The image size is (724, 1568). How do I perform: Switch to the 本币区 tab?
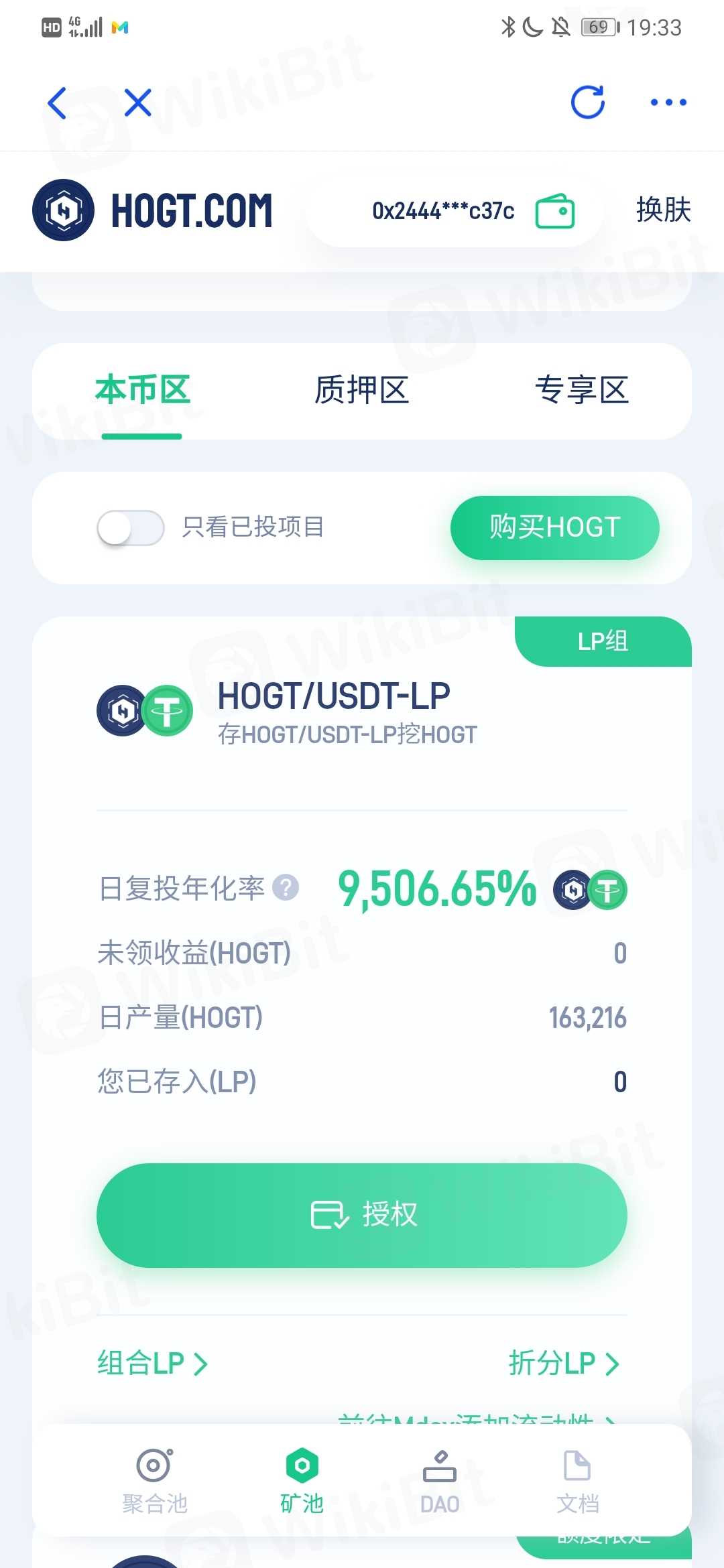point(142,391)
